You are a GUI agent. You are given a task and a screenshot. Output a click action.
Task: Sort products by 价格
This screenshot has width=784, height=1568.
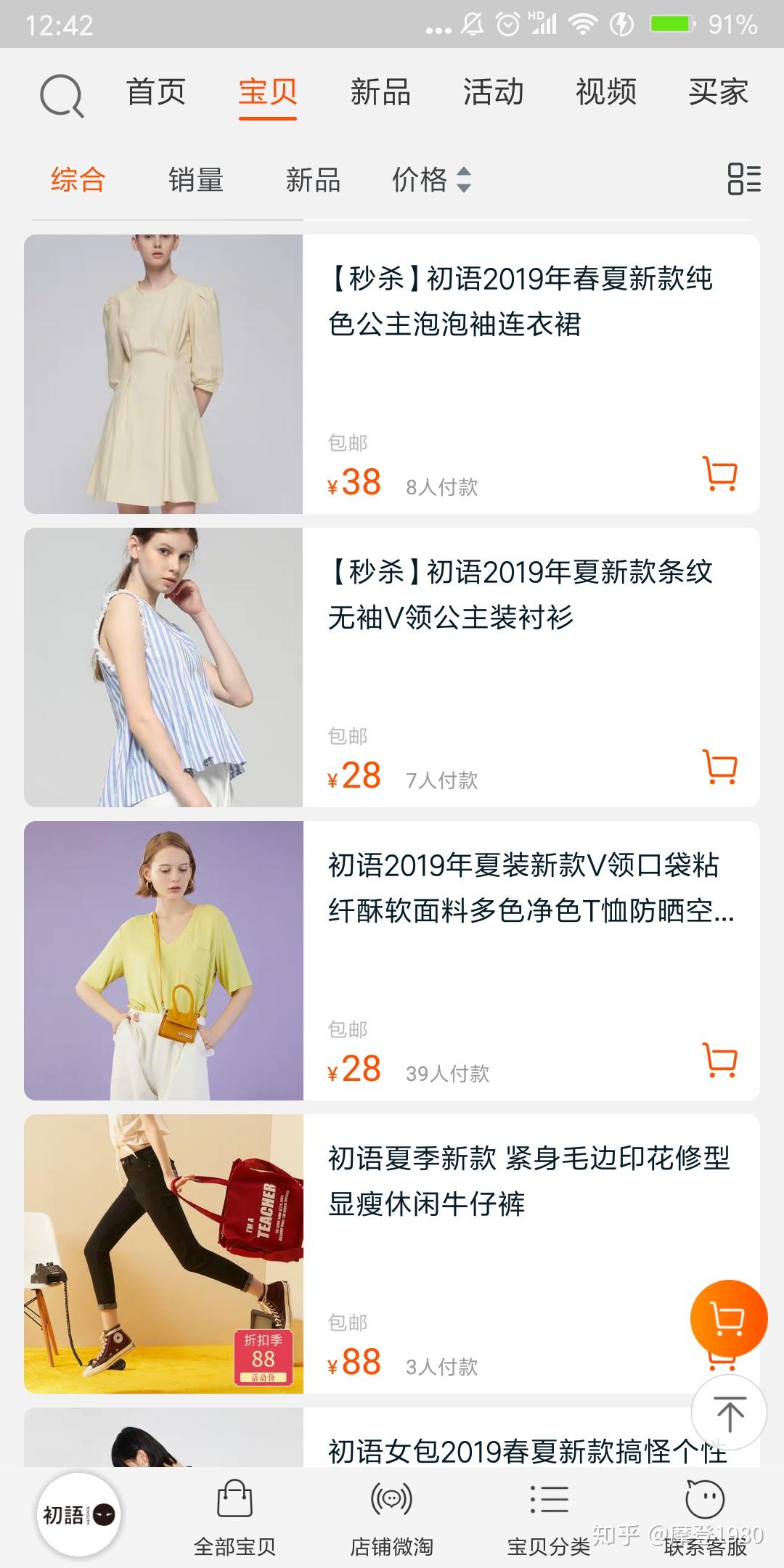pos(431,179)
